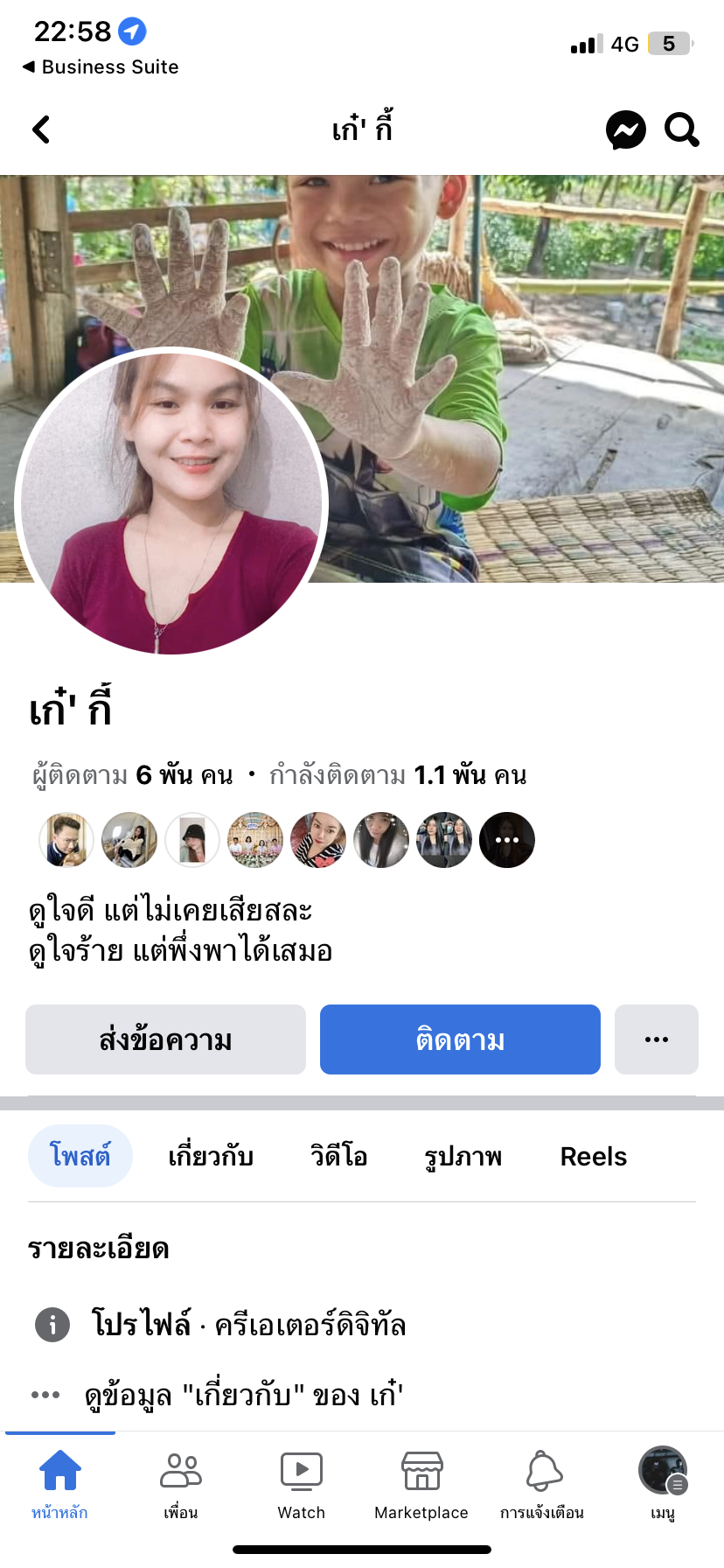Viewport: 724px width, 1568px height.
Task: Switch to the Reels tab
Action: click(x=593, y=1156)
